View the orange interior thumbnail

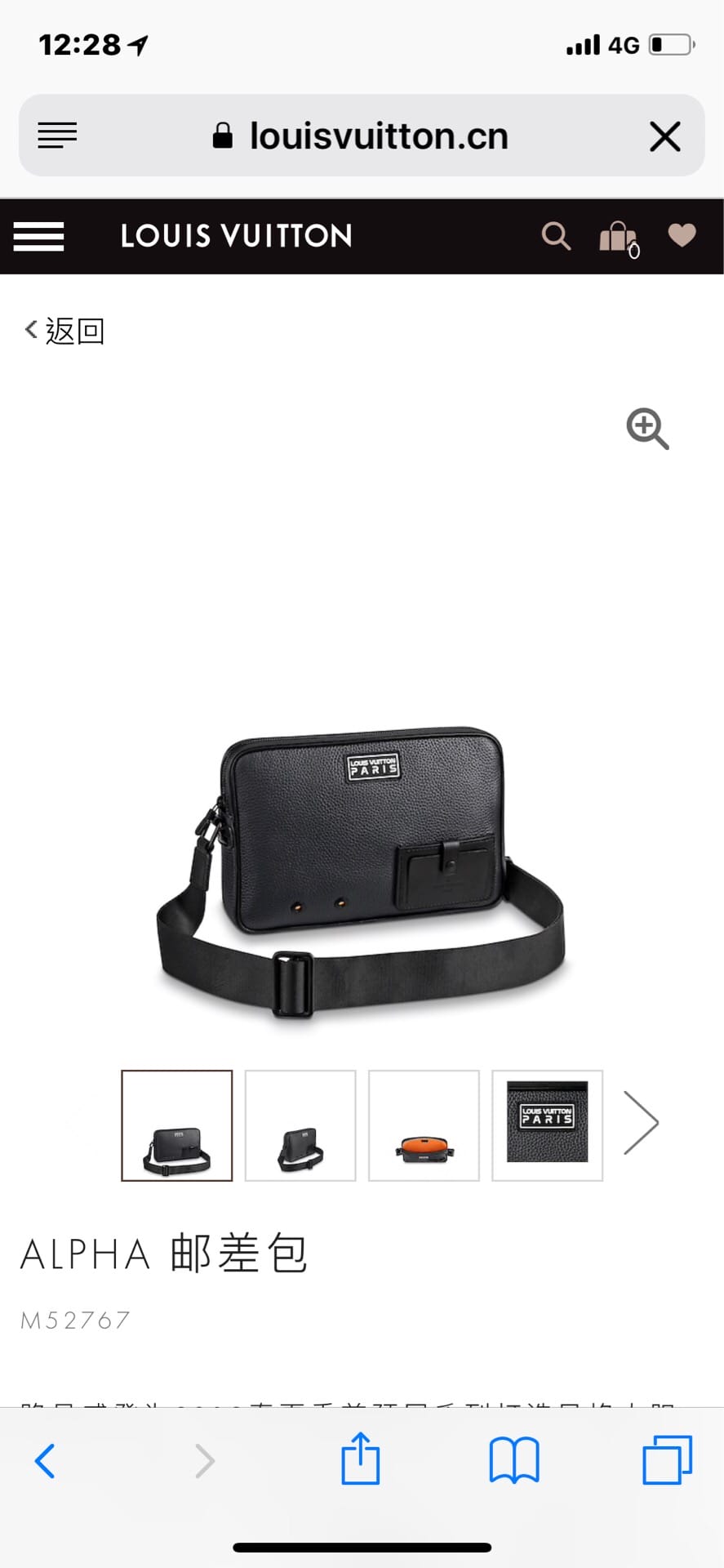point(424,1125)
